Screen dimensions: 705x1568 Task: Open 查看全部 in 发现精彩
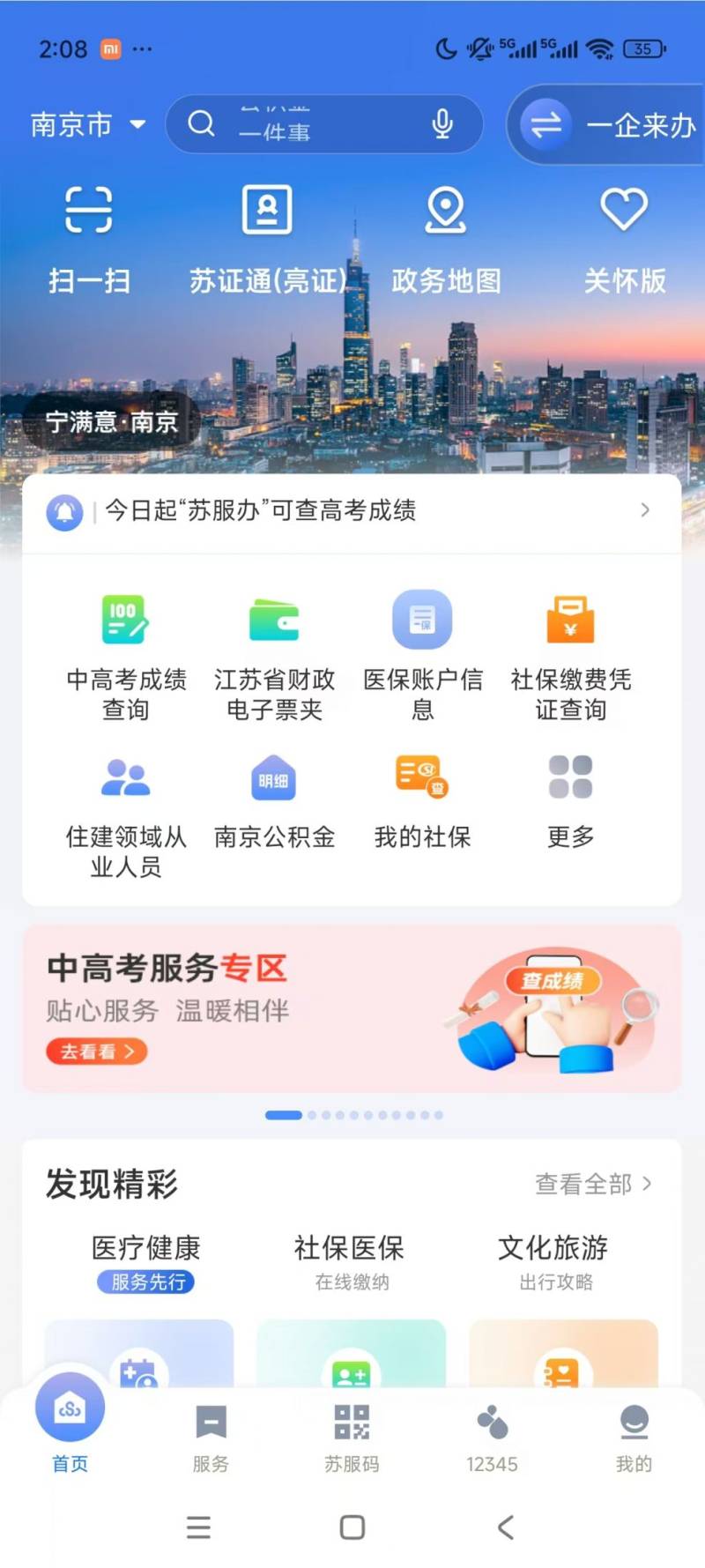tap(593, 1184)
